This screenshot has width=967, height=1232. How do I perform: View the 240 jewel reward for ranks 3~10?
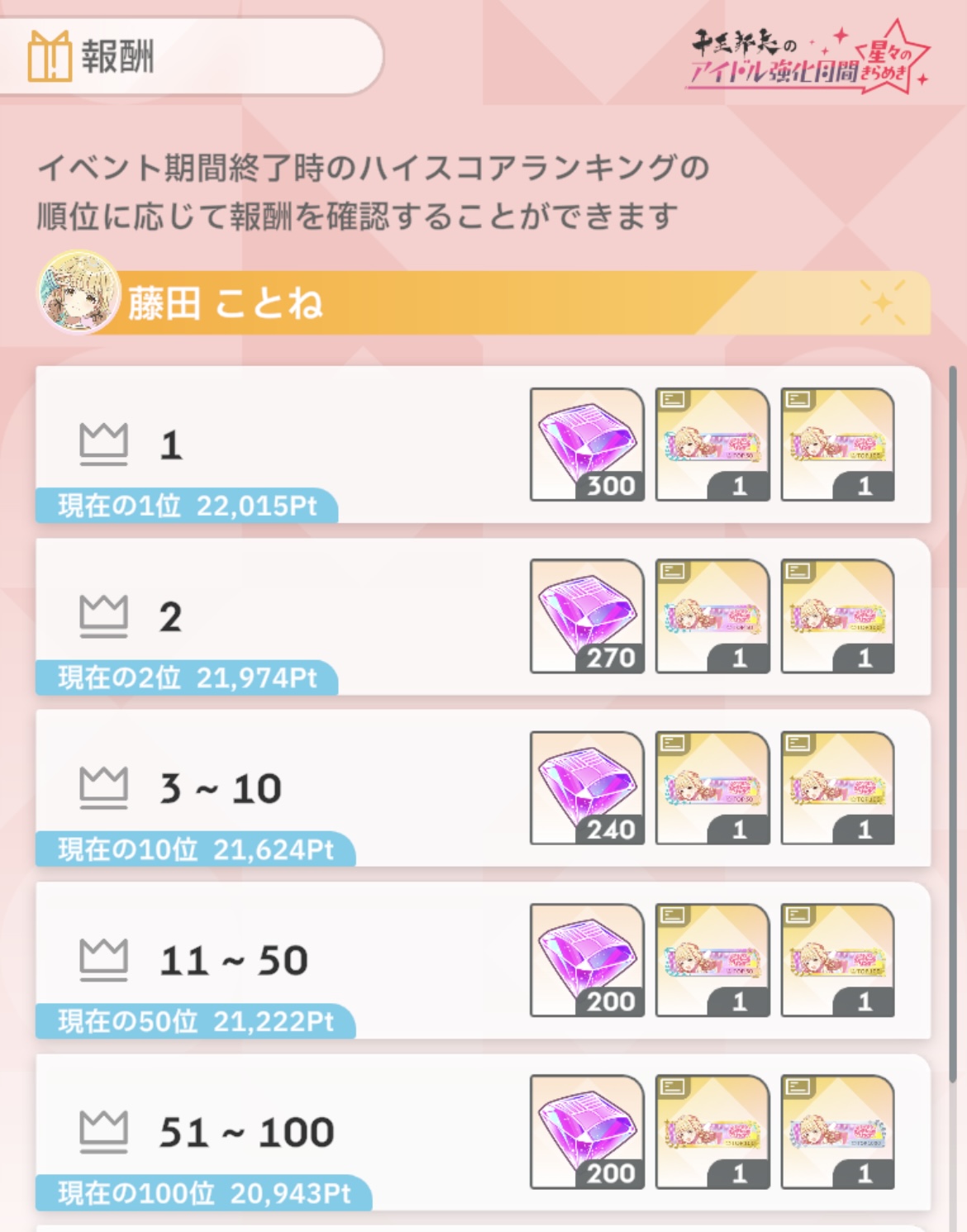[x=587, y=788]
